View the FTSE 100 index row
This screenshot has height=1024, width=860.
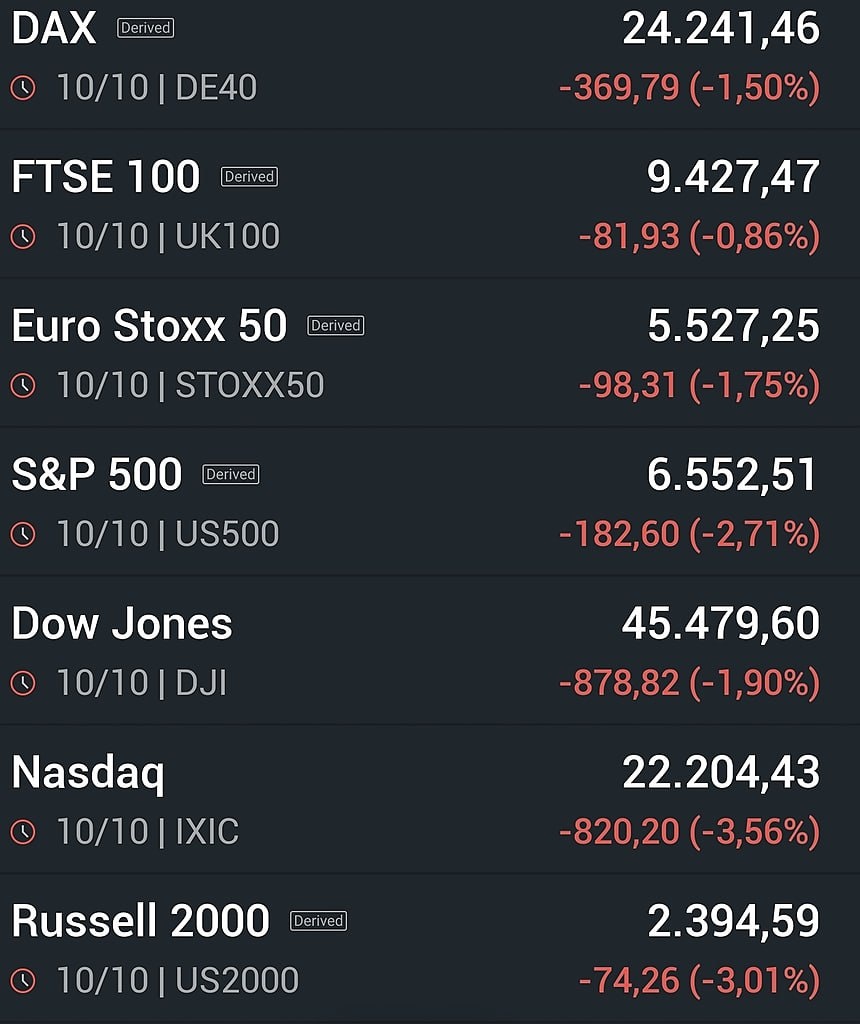coord(106,177)
